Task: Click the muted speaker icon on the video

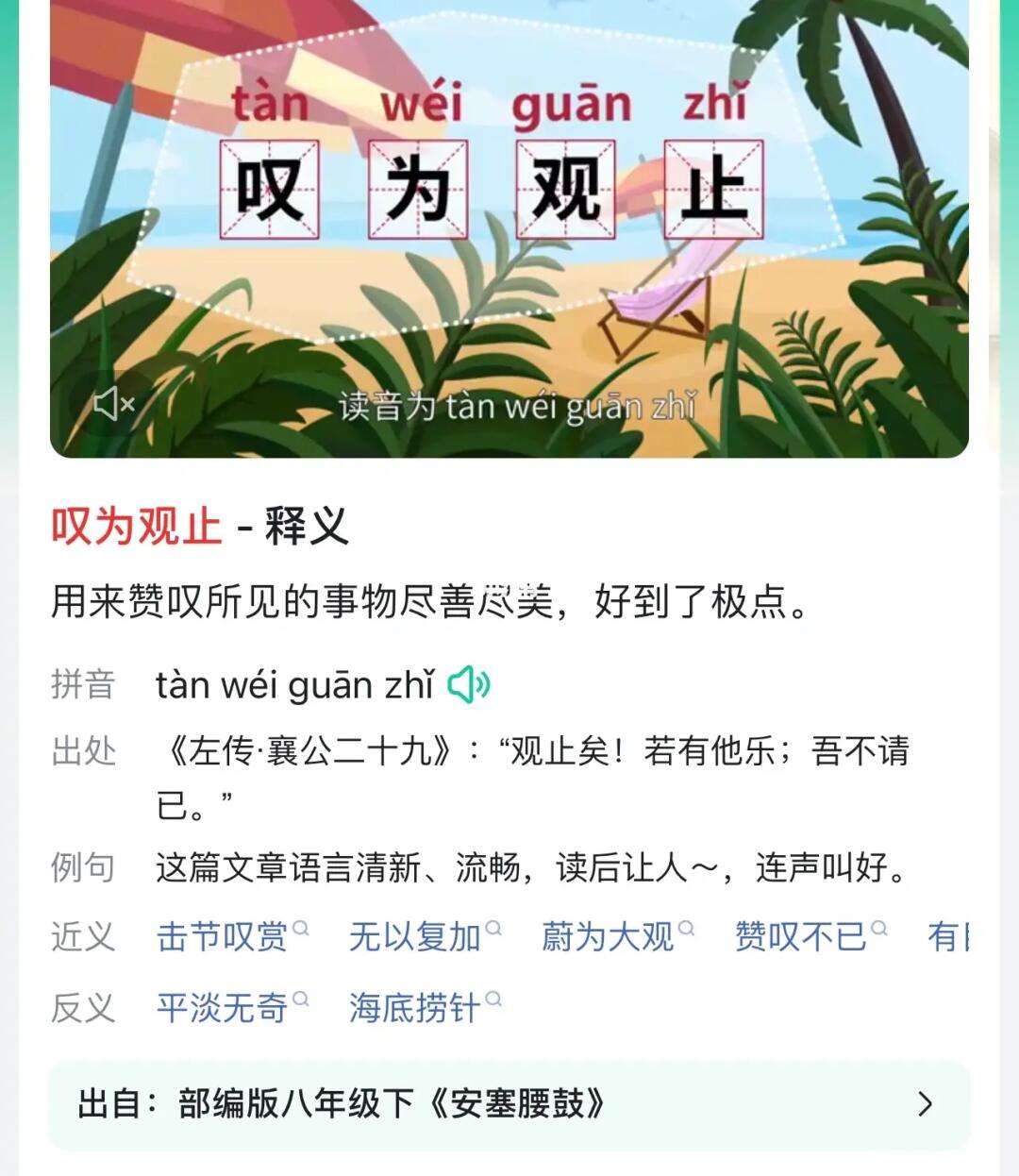Action: 115,405
